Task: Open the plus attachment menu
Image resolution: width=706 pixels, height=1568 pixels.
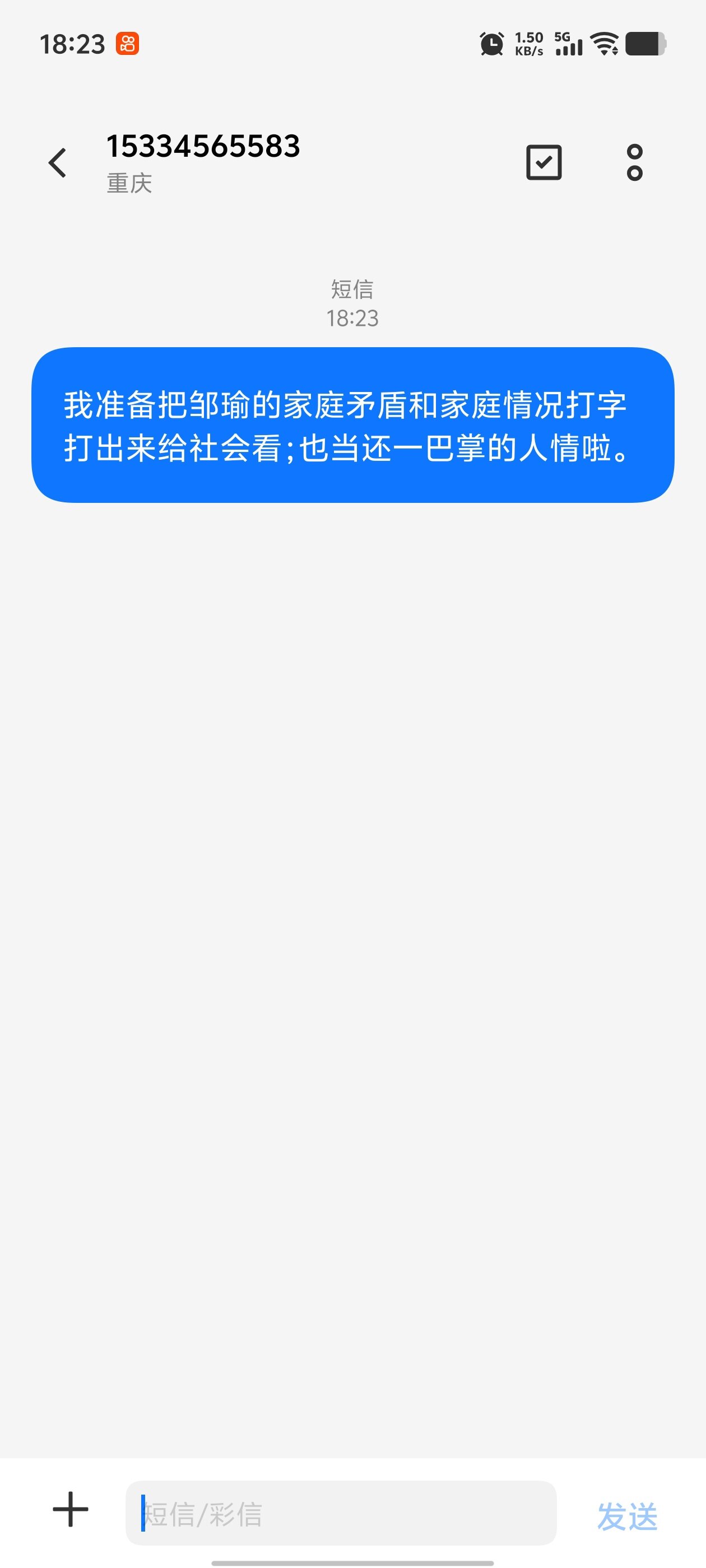Action: tap(71, 1509)
